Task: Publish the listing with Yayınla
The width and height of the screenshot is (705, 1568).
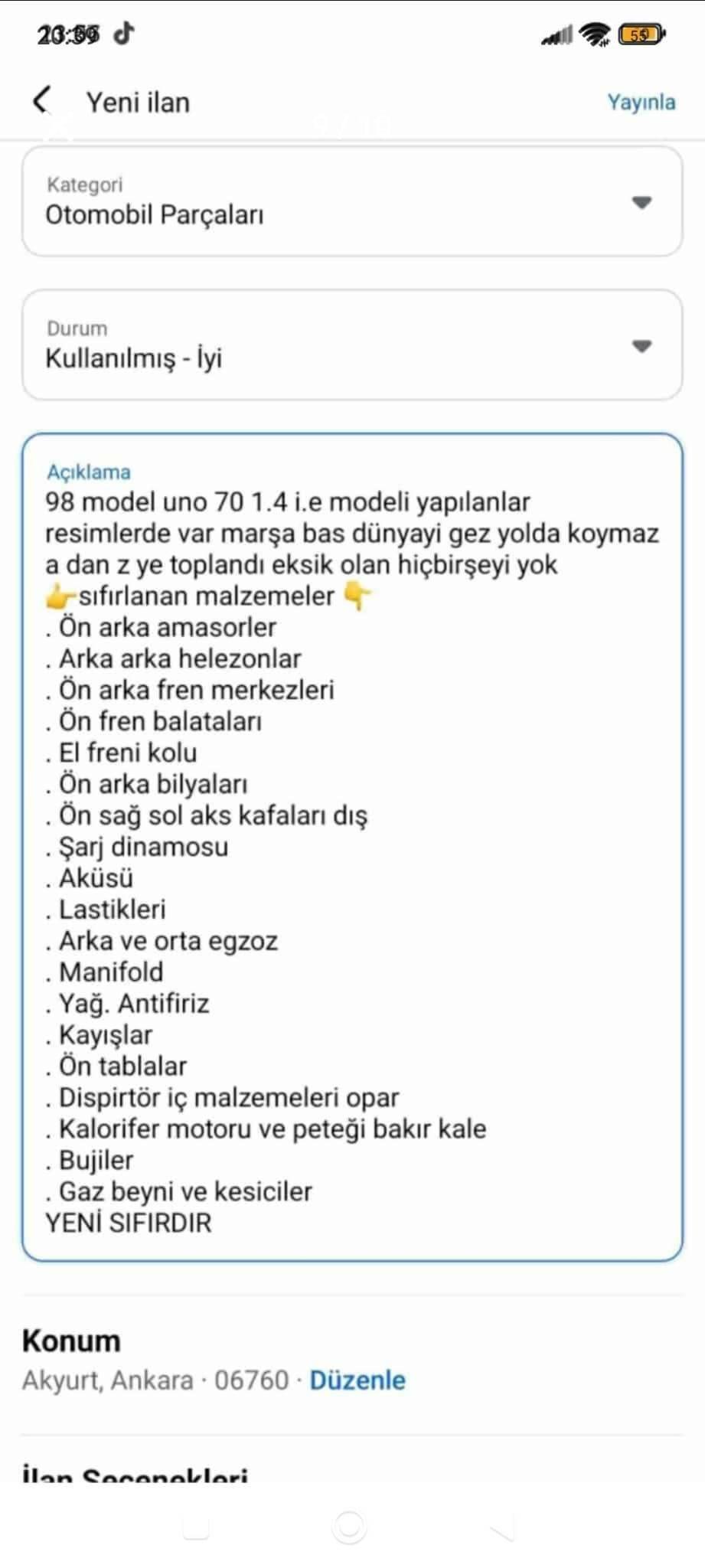Action: coord(641,103)
